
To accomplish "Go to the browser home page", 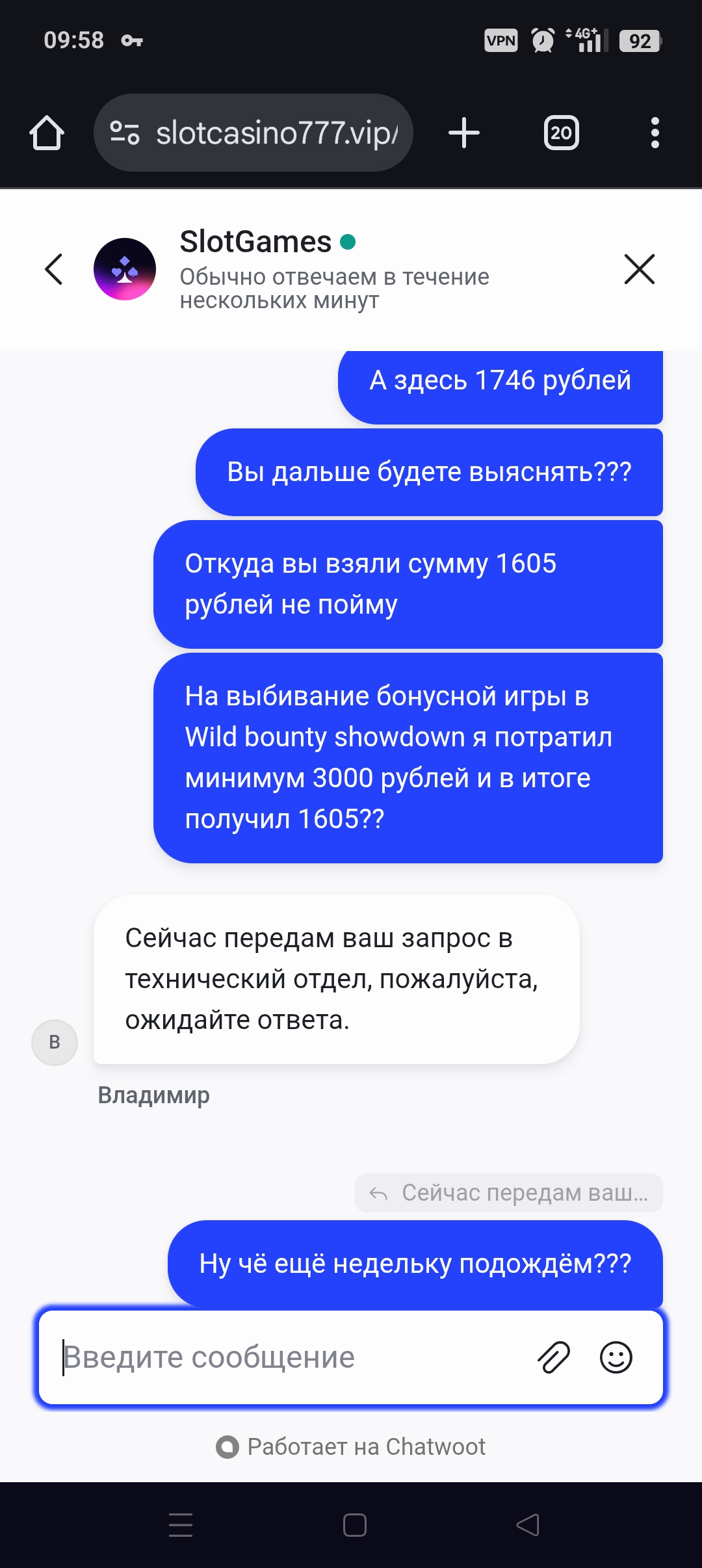I will point(47,133).
